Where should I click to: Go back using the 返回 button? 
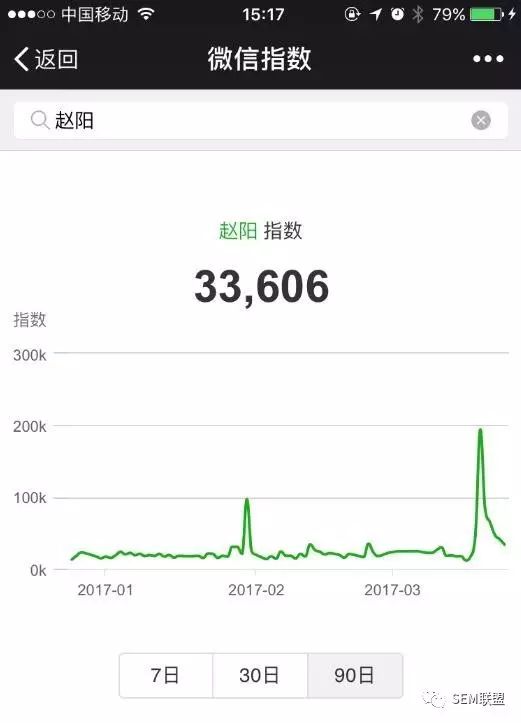pos(46,59)
